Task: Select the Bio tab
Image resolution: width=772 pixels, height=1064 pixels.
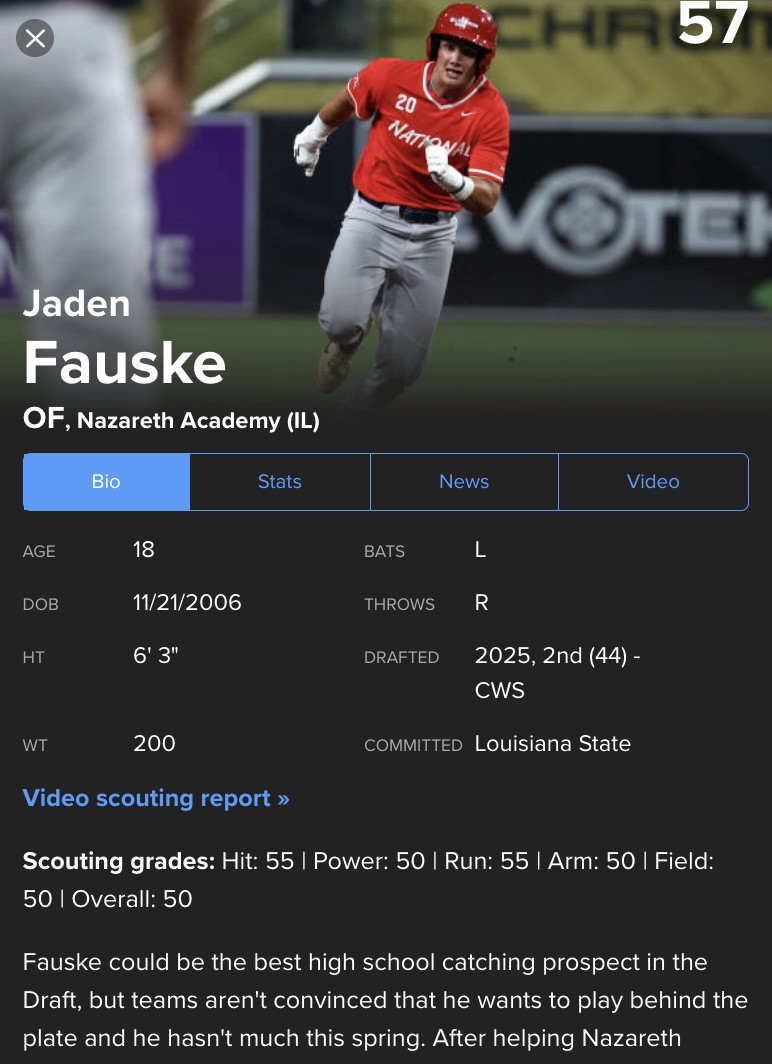Action: (x=106, y=482)
